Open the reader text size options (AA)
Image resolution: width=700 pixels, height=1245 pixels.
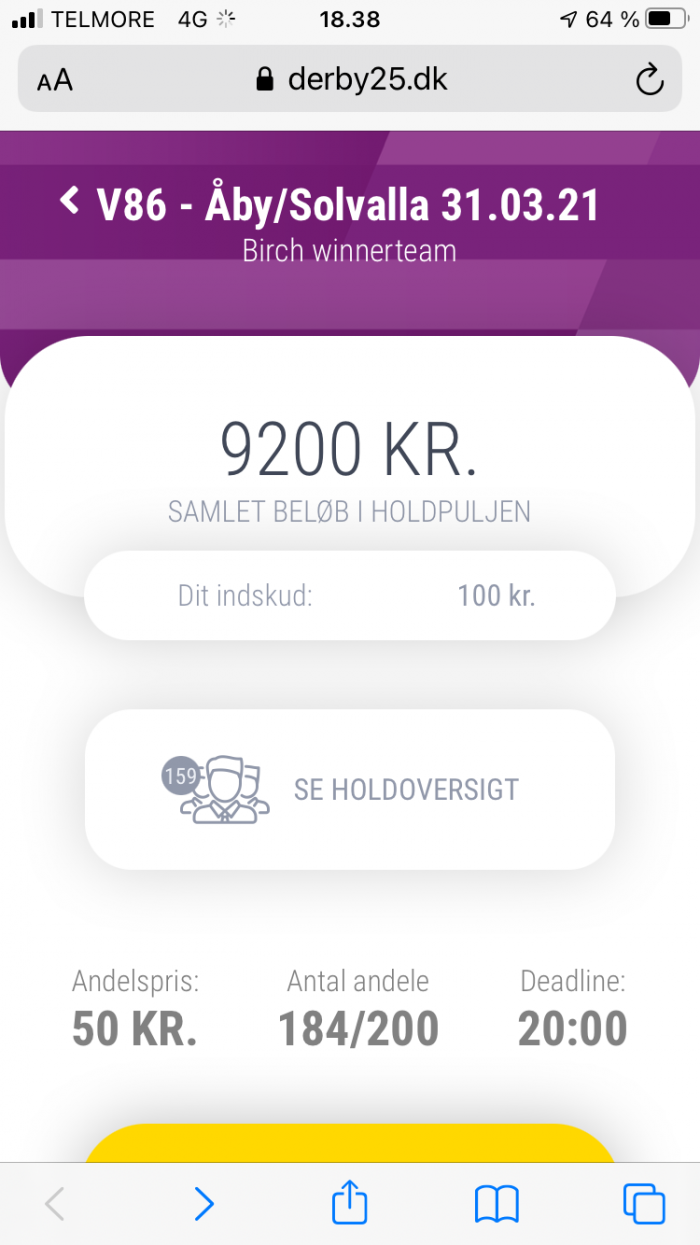(x=55, y=80)
